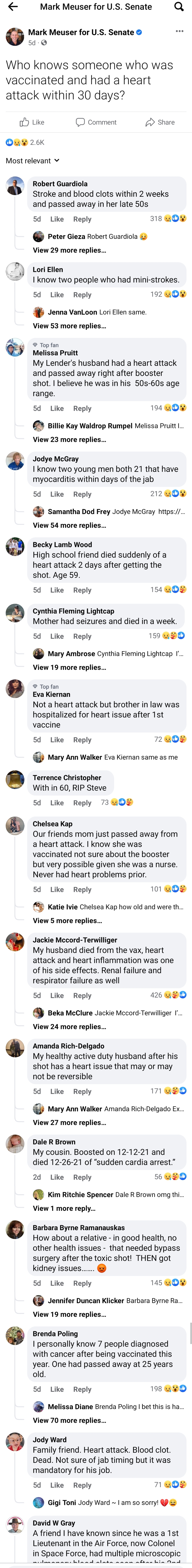Reply to Becky Lamb Wood's comment
Screen dimensions: 192x1568
pyautogui.click(x=82, y=590)
